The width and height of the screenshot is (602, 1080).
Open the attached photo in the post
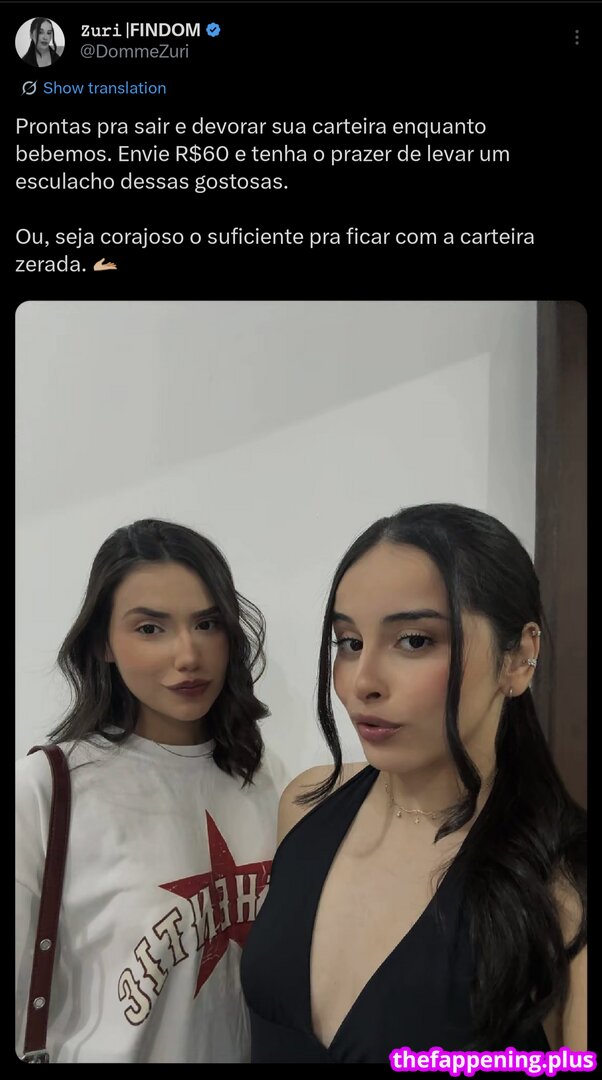[300, 680]
